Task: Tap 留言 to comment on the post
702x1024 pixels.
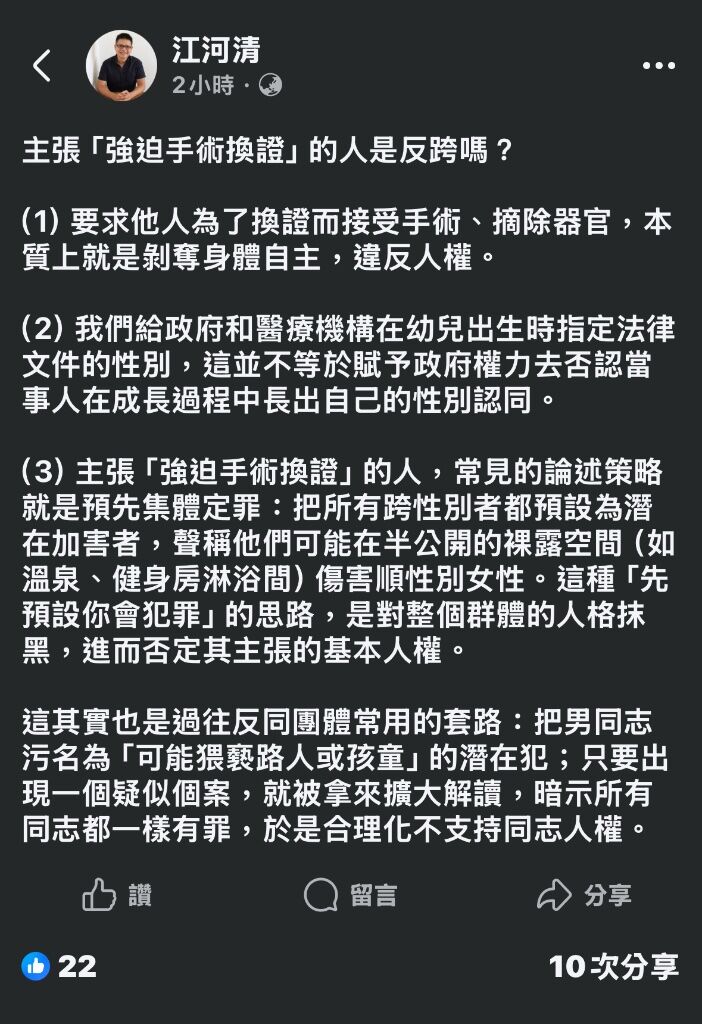Action: click(x=350, y=894)
